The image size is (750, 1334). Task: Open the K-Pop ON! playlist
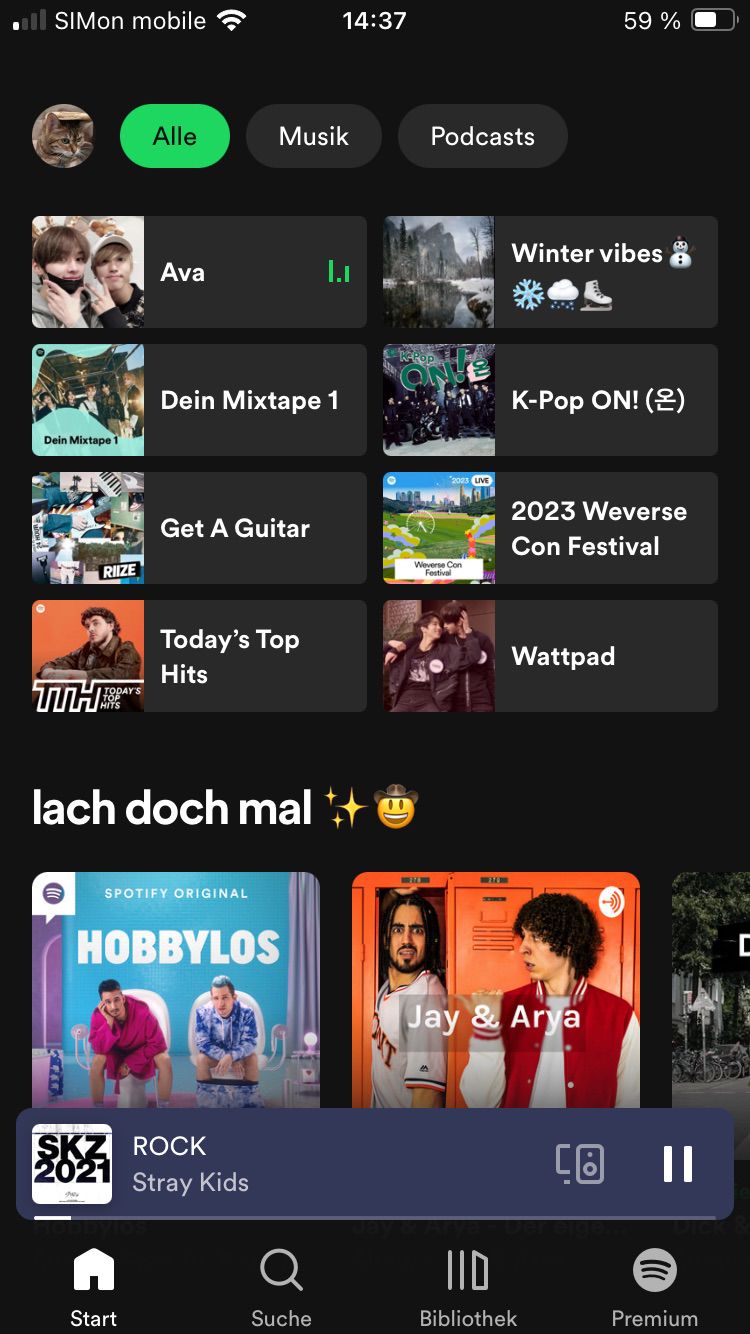[550, 400]
